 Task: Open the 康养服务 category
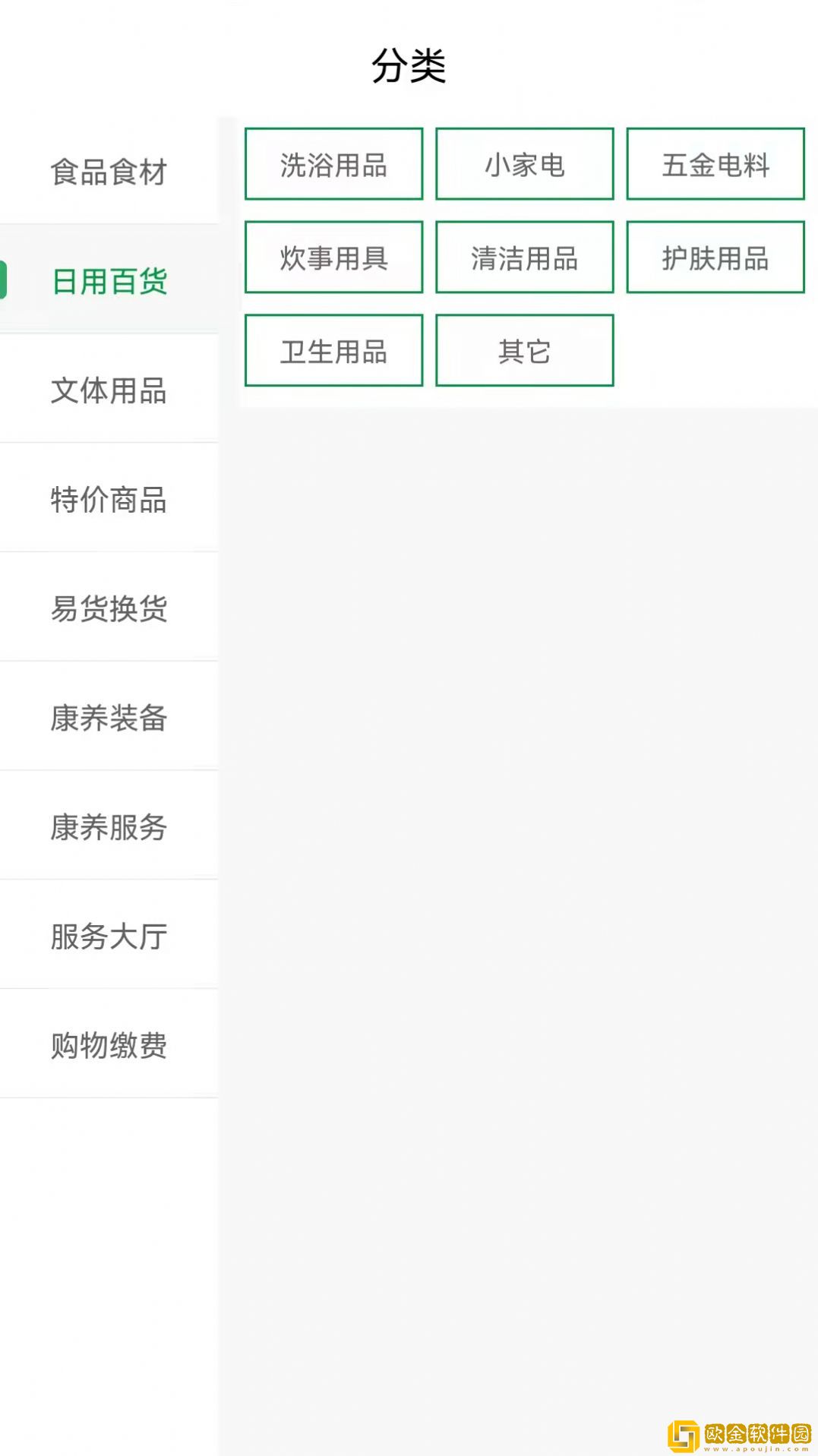click(x=109, y=827)
